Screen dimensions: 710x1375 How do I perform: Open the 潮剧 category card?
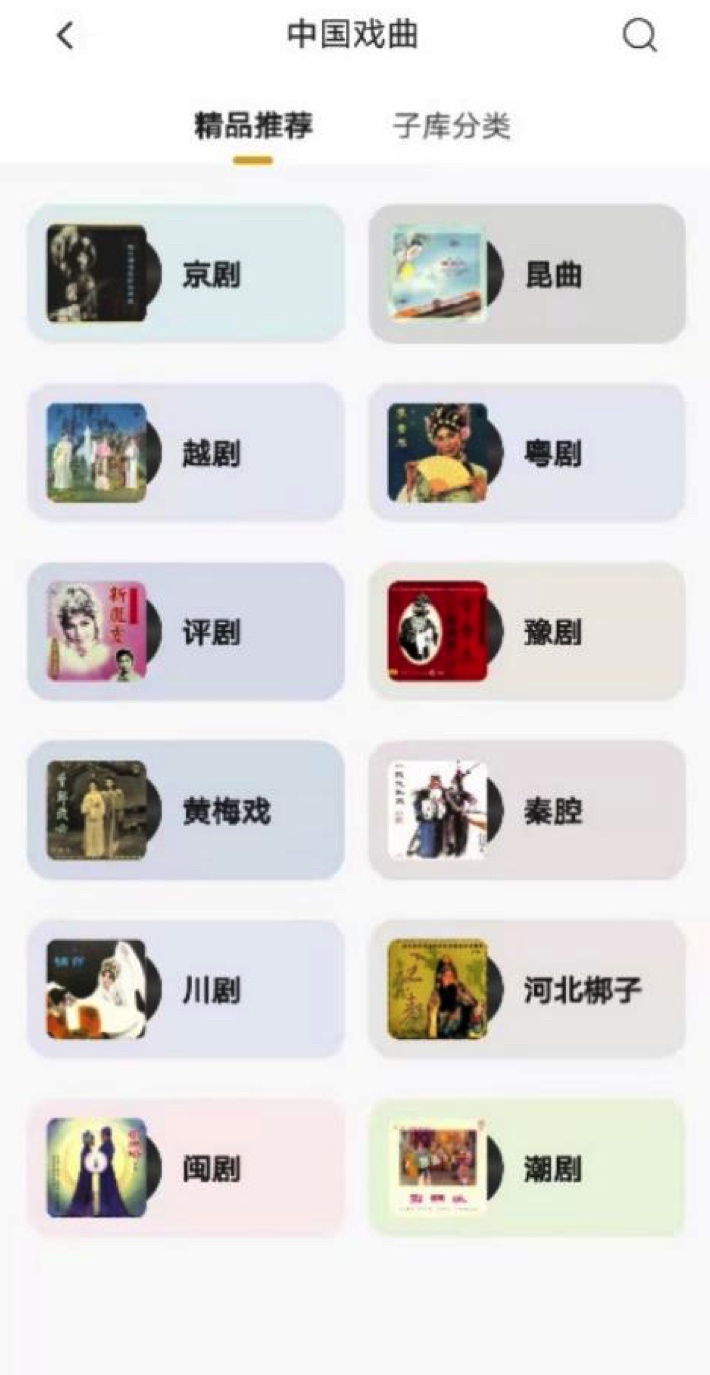coord(527,1168)
